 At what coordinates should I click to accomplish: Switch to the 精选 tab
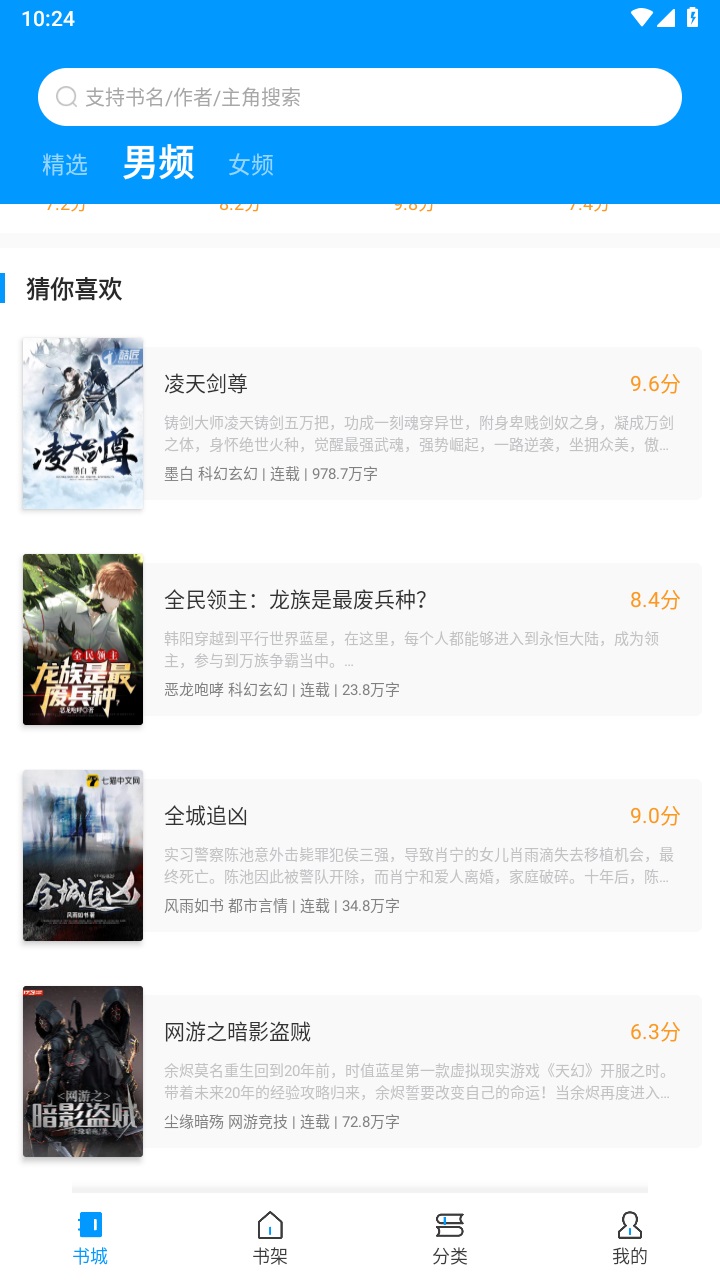pos(65,164)
